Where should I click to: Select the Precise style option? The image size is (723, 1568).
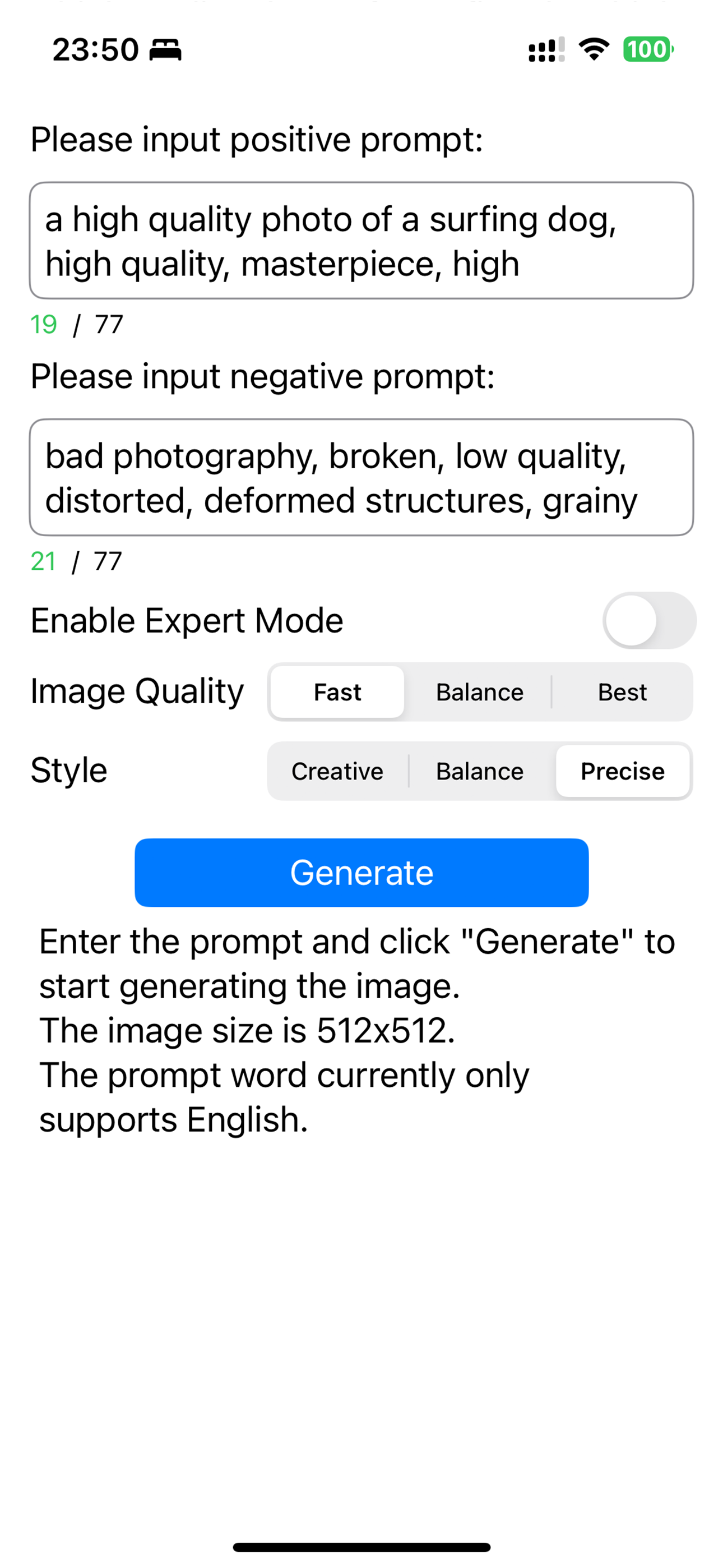pyautogui.click(x=623, y=771)
